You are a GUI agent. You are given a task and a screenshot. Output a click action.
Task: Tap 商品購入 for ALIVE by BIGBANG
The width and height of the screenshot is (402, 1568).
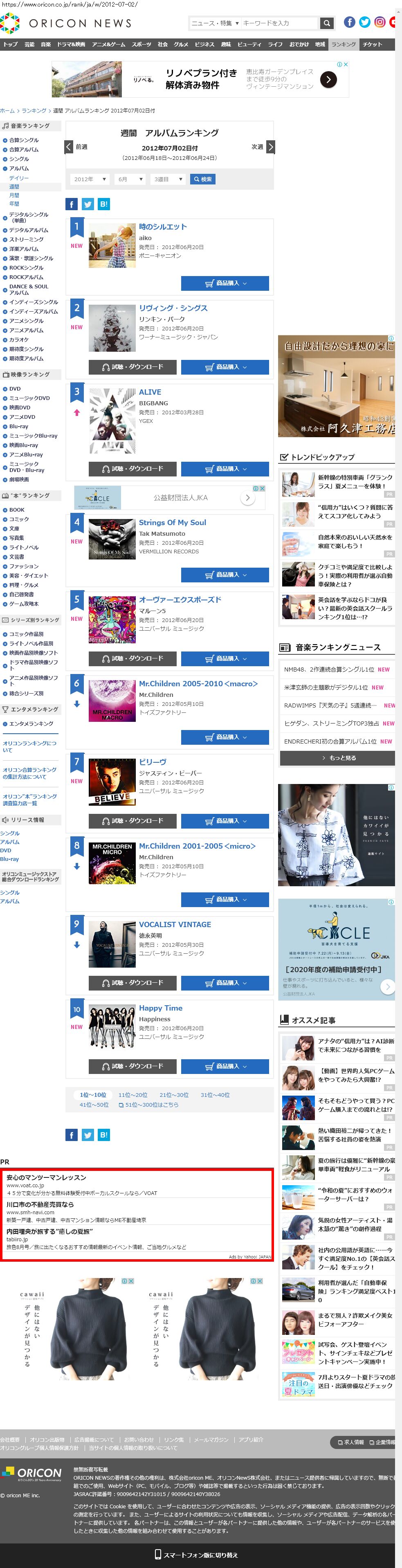[x=225, y=469]
